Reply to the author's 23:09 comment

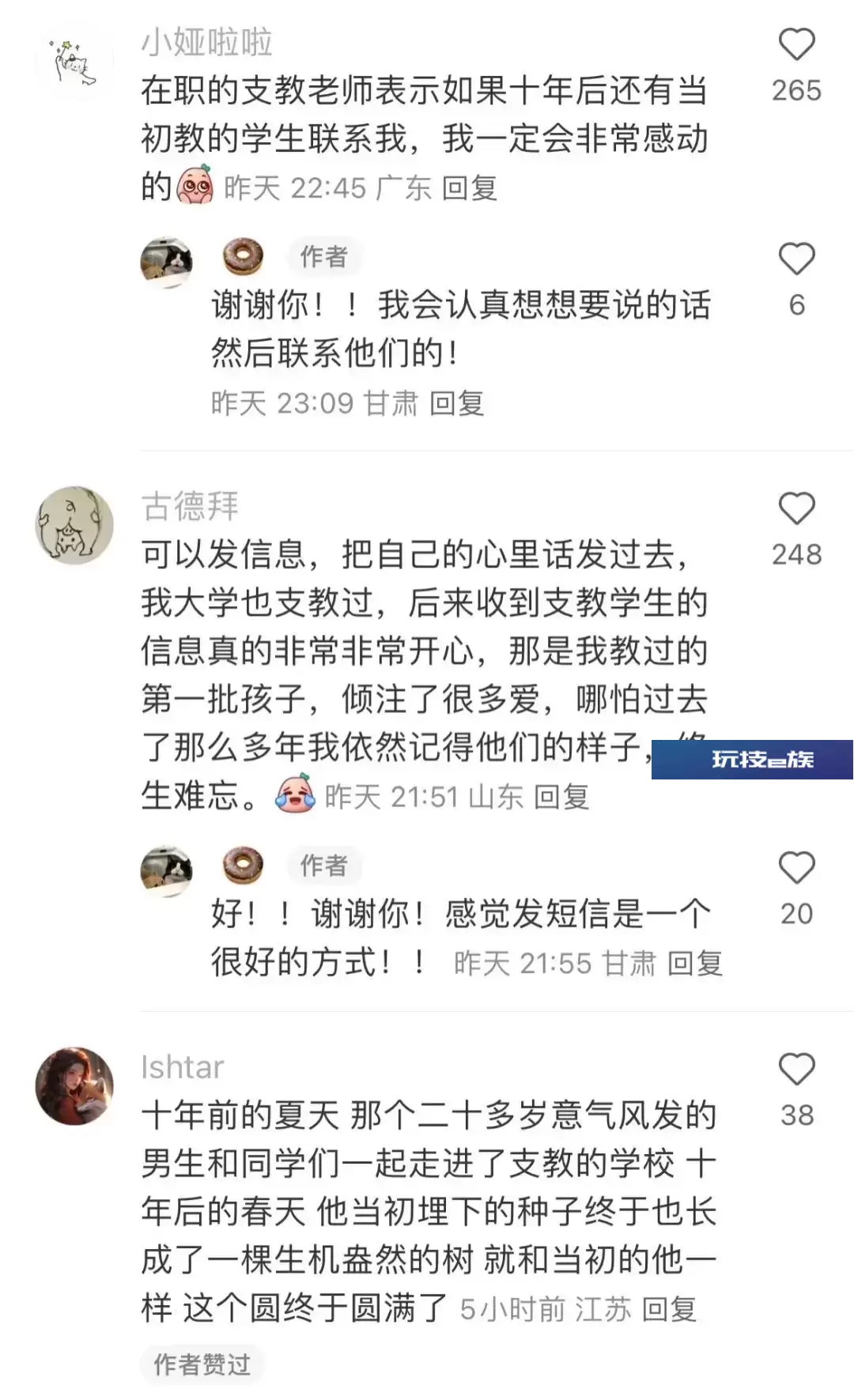tap(456, 403)
